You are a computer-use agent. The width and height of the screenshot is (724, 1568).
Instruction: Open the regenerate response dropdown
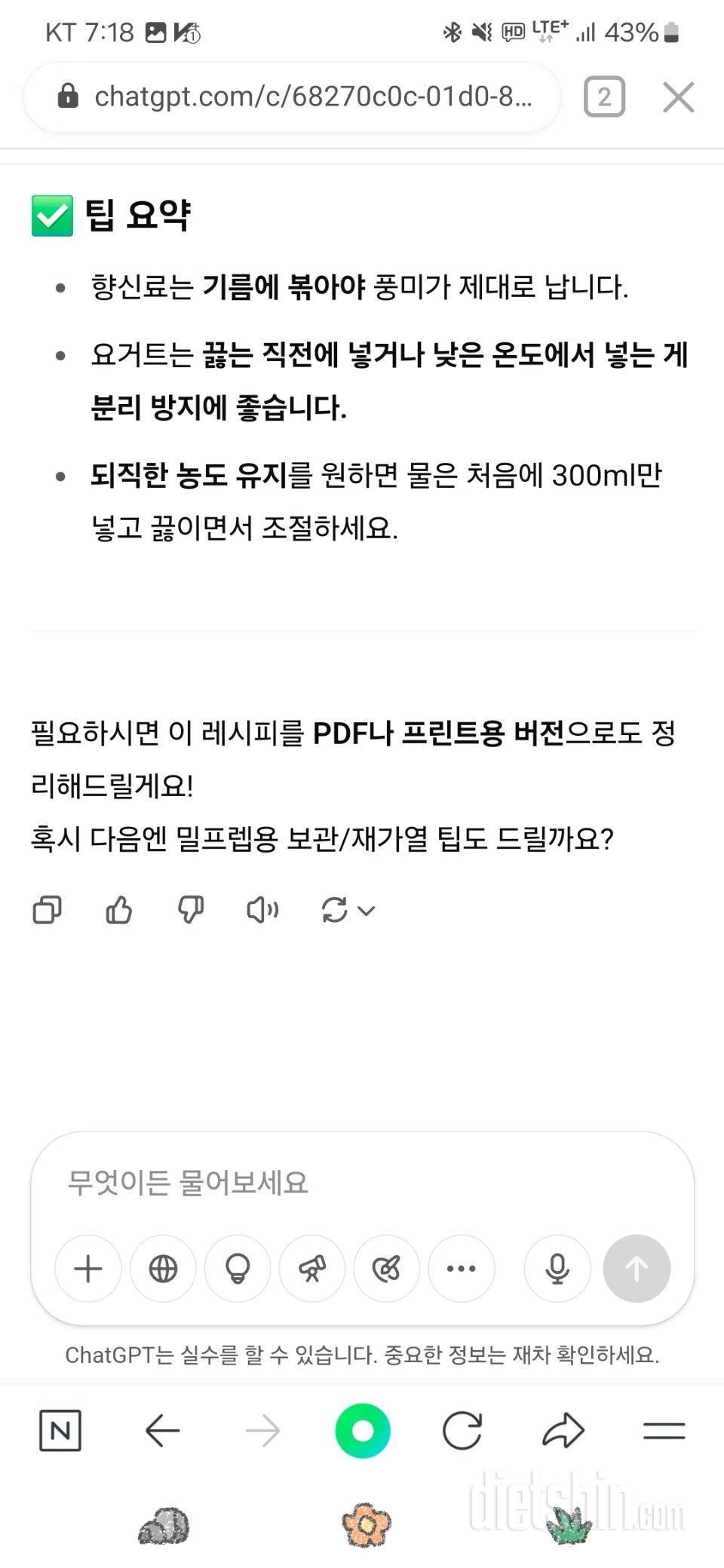click(348, 910)
